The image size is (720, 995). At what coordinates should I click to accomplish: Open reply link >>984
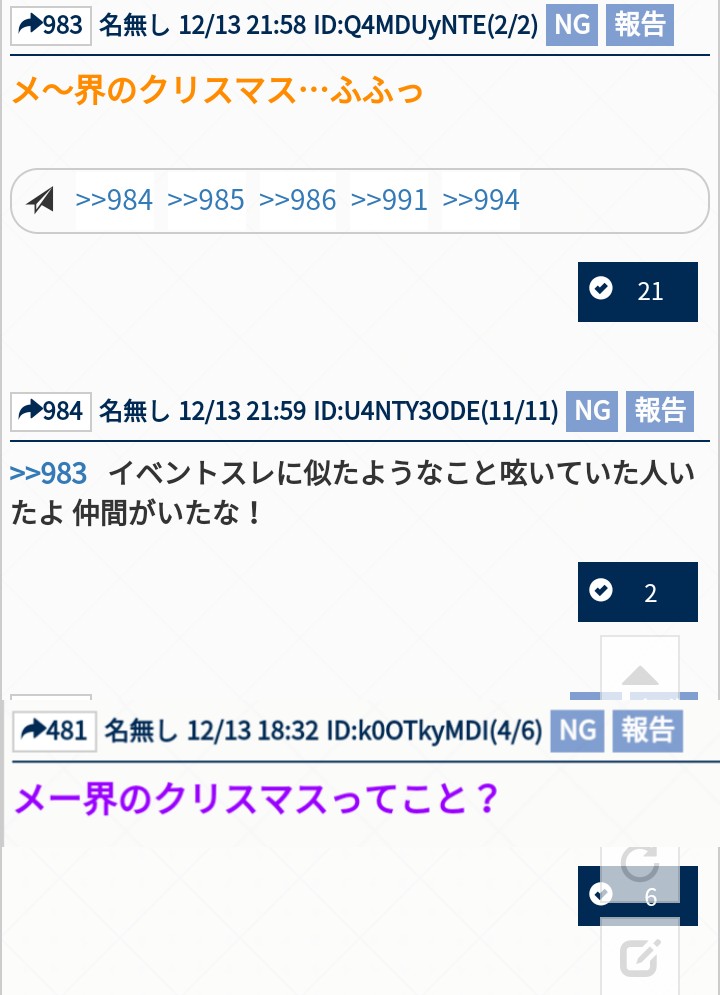pyautogui.click(x=114, y=200)
